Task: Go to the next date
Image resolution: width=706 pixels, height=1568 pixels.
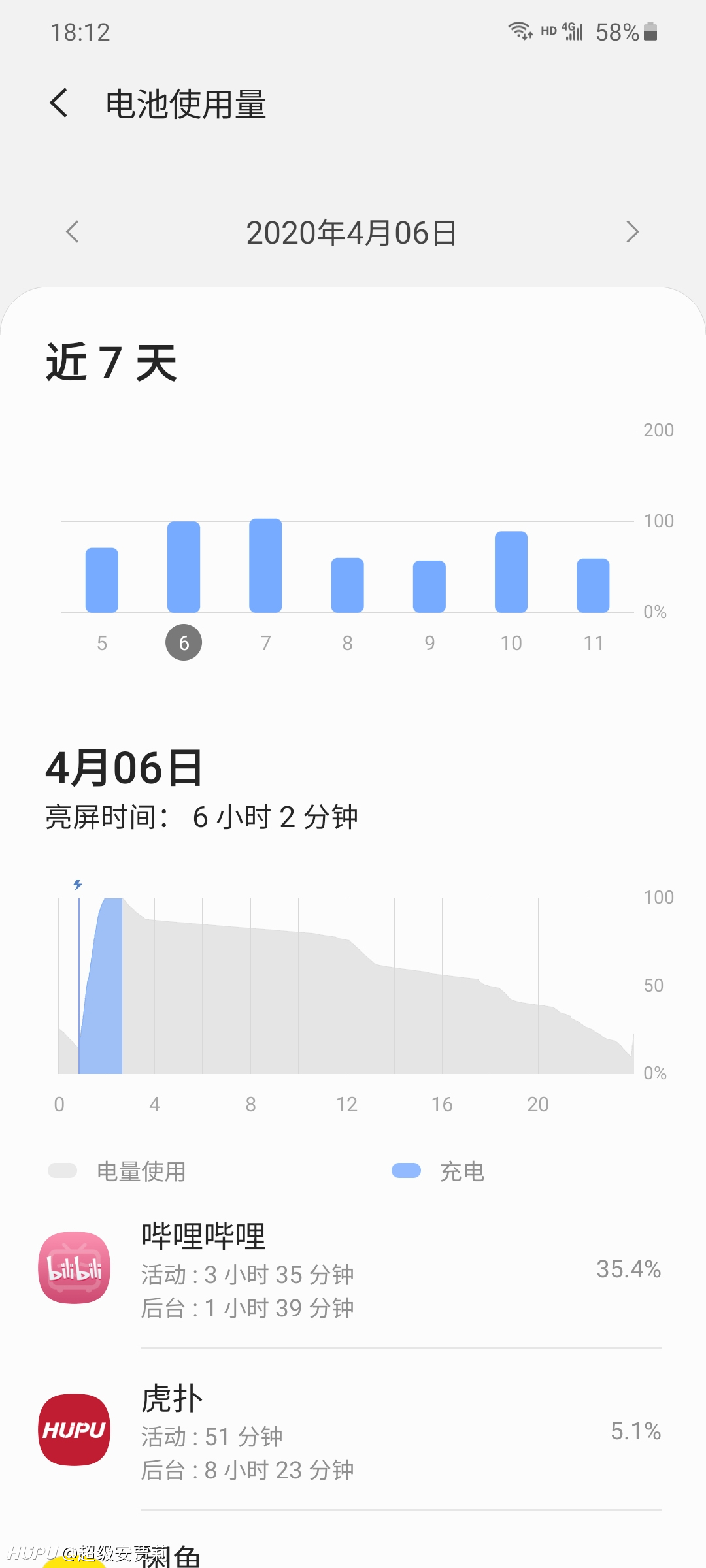Action: tap(632, 232)
